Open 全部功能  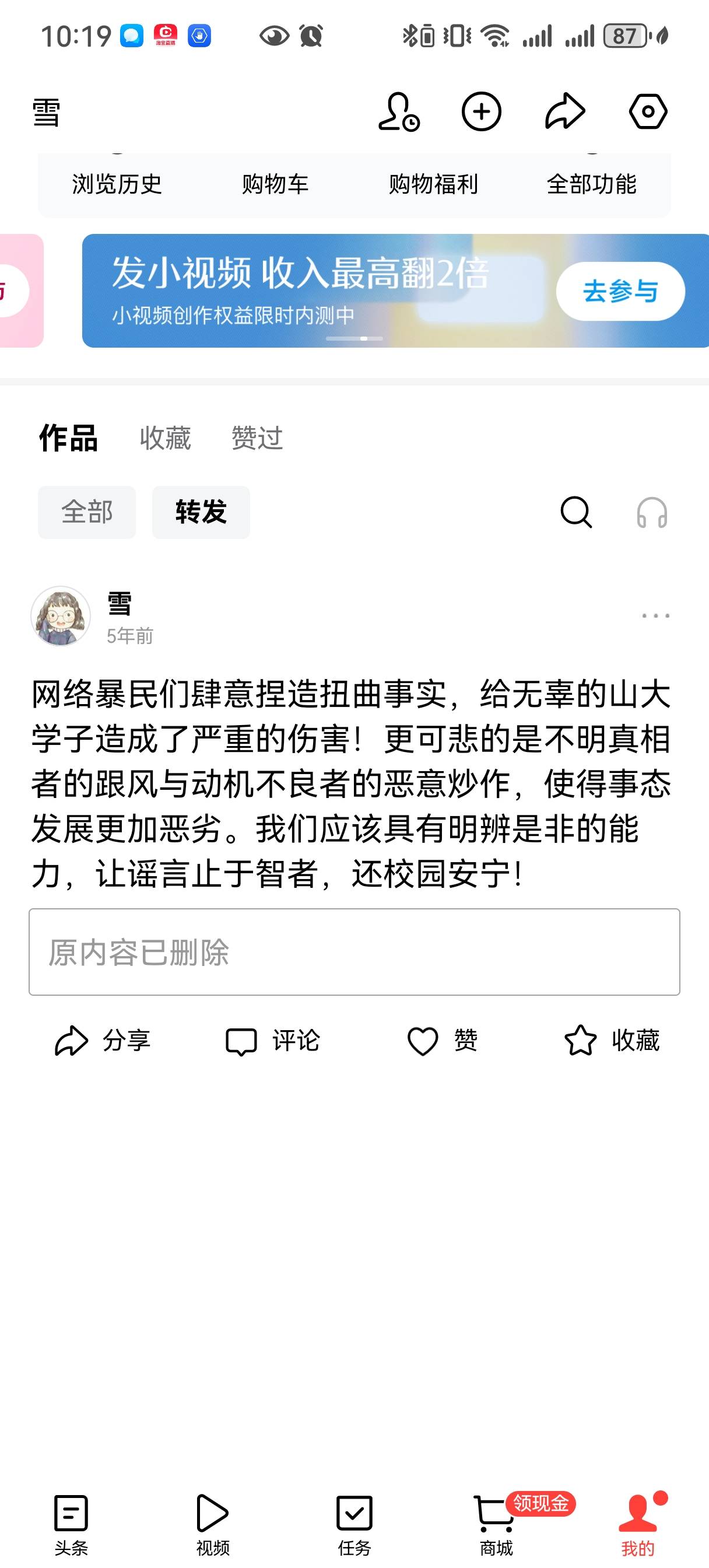[x=592, y=183]
